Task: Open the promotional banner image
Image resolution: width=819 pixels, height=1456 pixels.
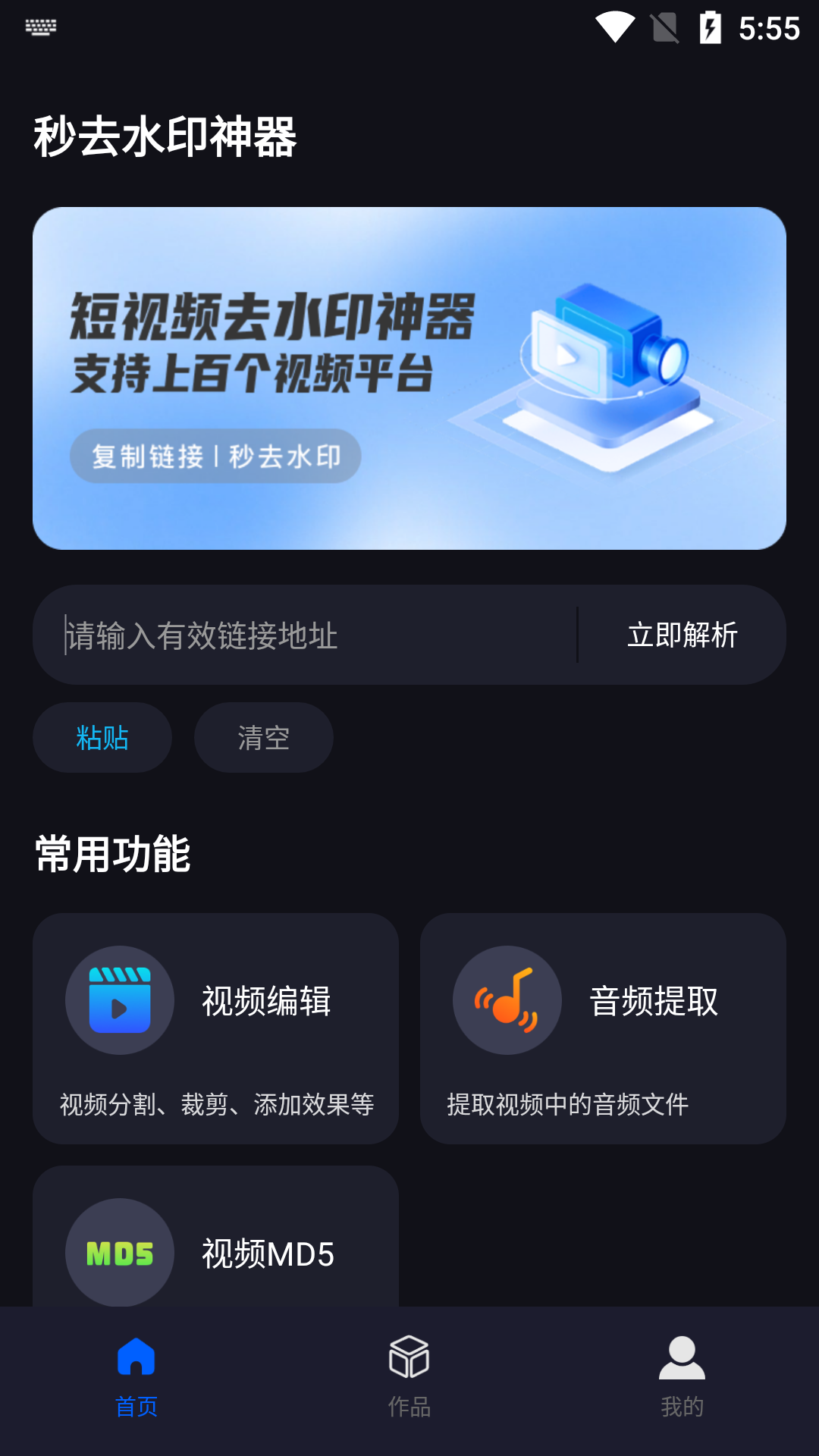Action: click(409, 375)
